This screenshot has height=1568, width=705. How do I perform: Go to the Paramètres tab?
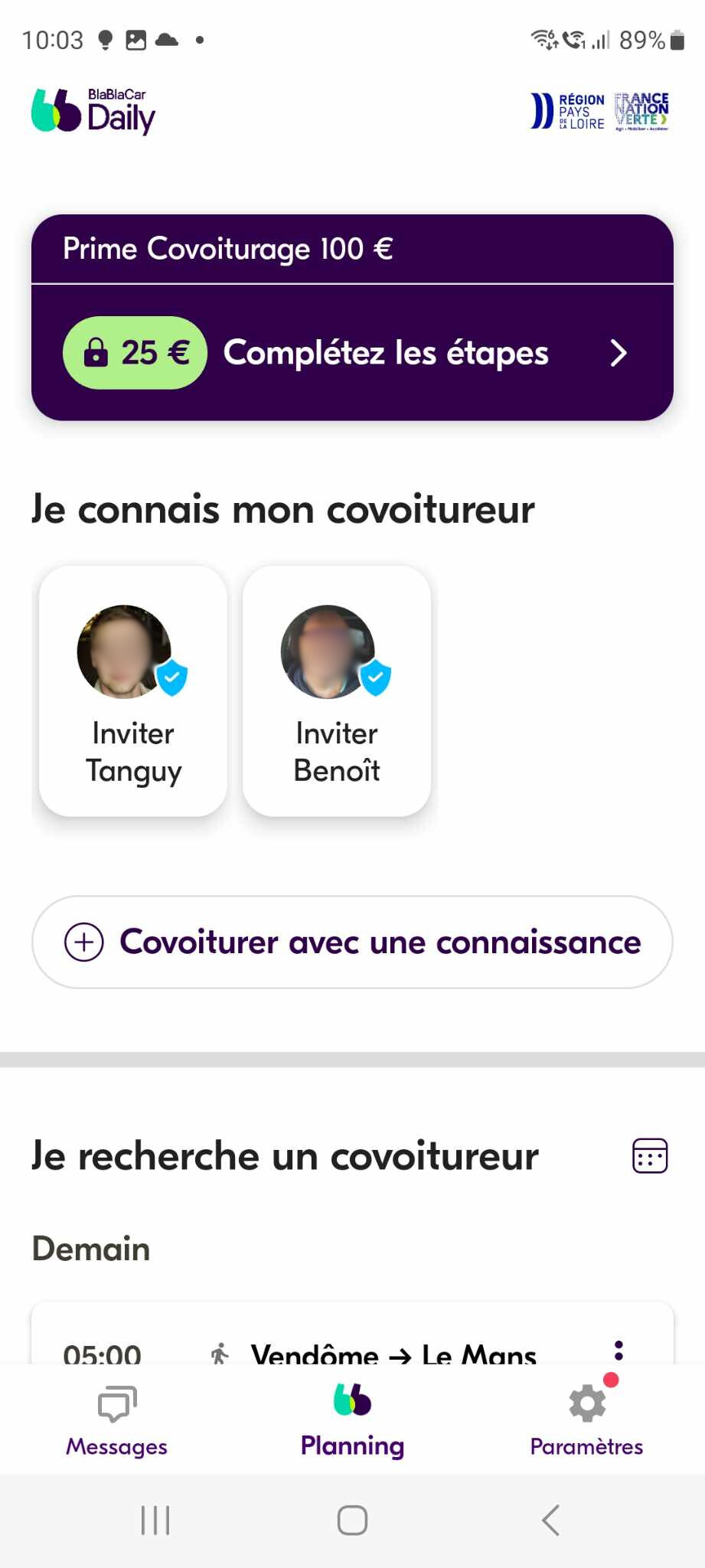coord(587,1421)
